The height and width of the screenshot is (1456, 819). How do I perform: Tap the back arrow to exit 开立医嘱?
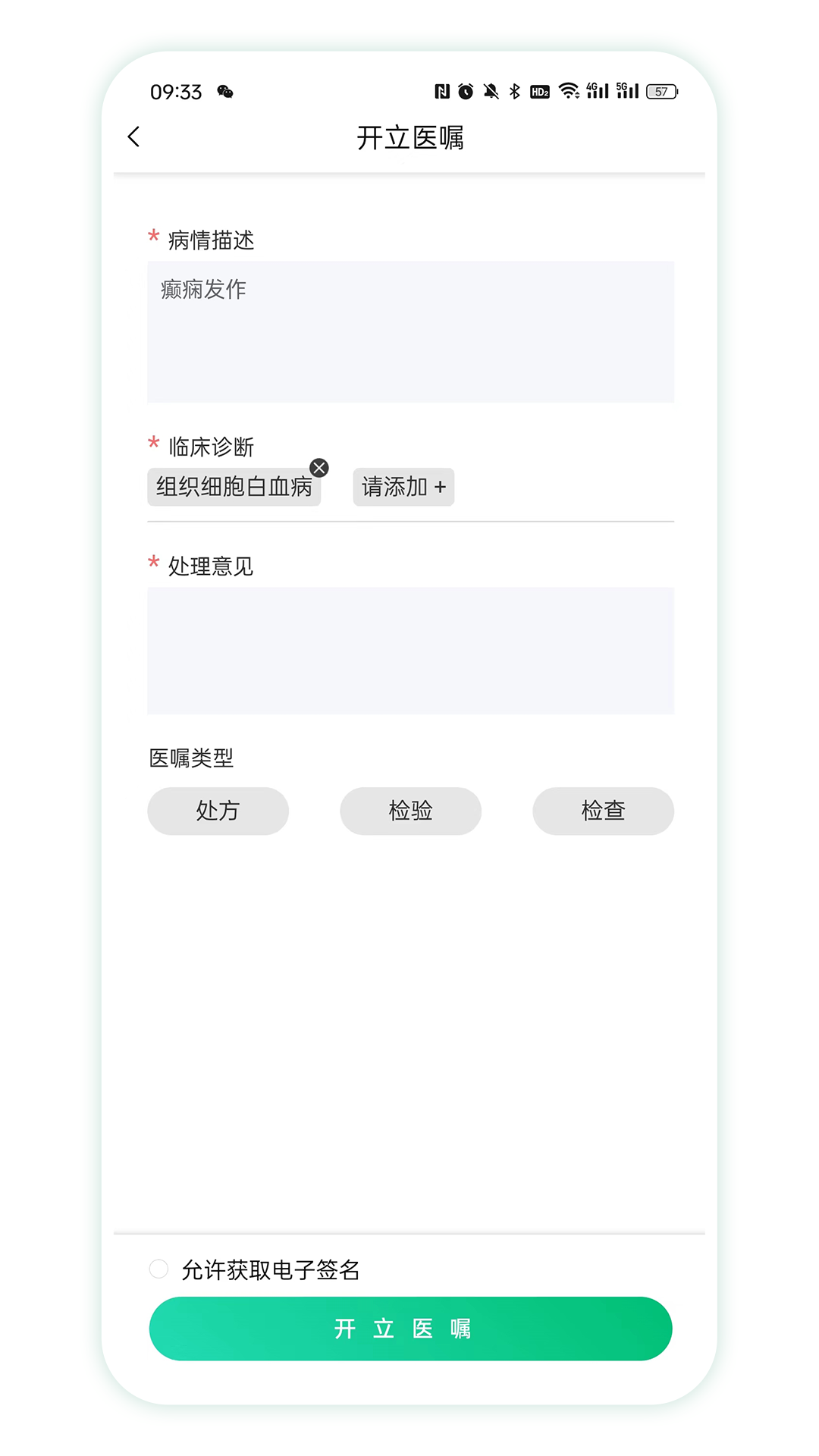coord(133,137)
